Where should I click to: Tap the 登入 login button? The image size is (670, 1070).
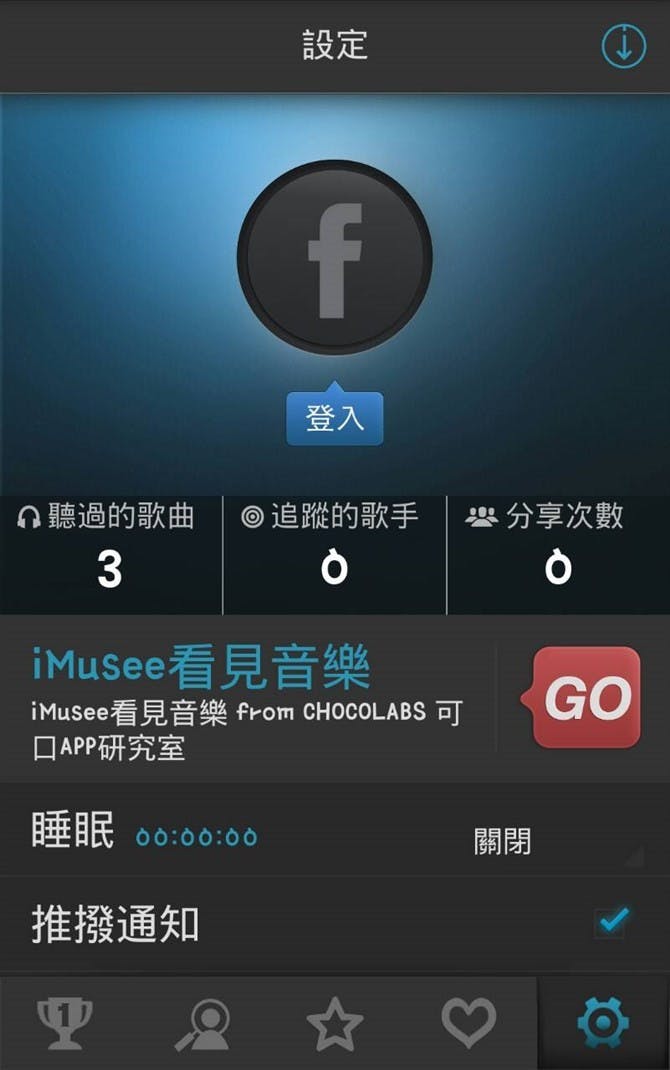coord(335,418)
